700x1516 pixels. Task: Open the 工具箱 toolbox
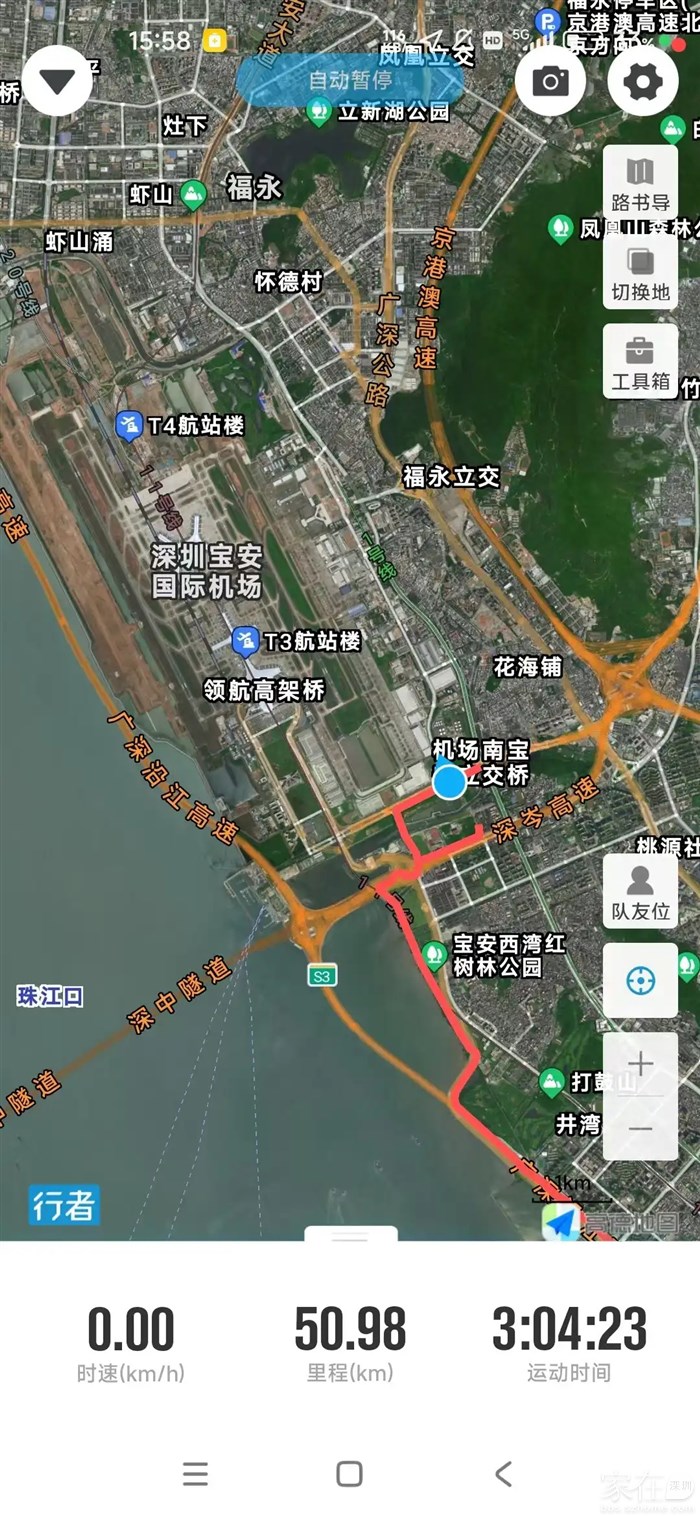pyautogui.click(x=640, y=362)
